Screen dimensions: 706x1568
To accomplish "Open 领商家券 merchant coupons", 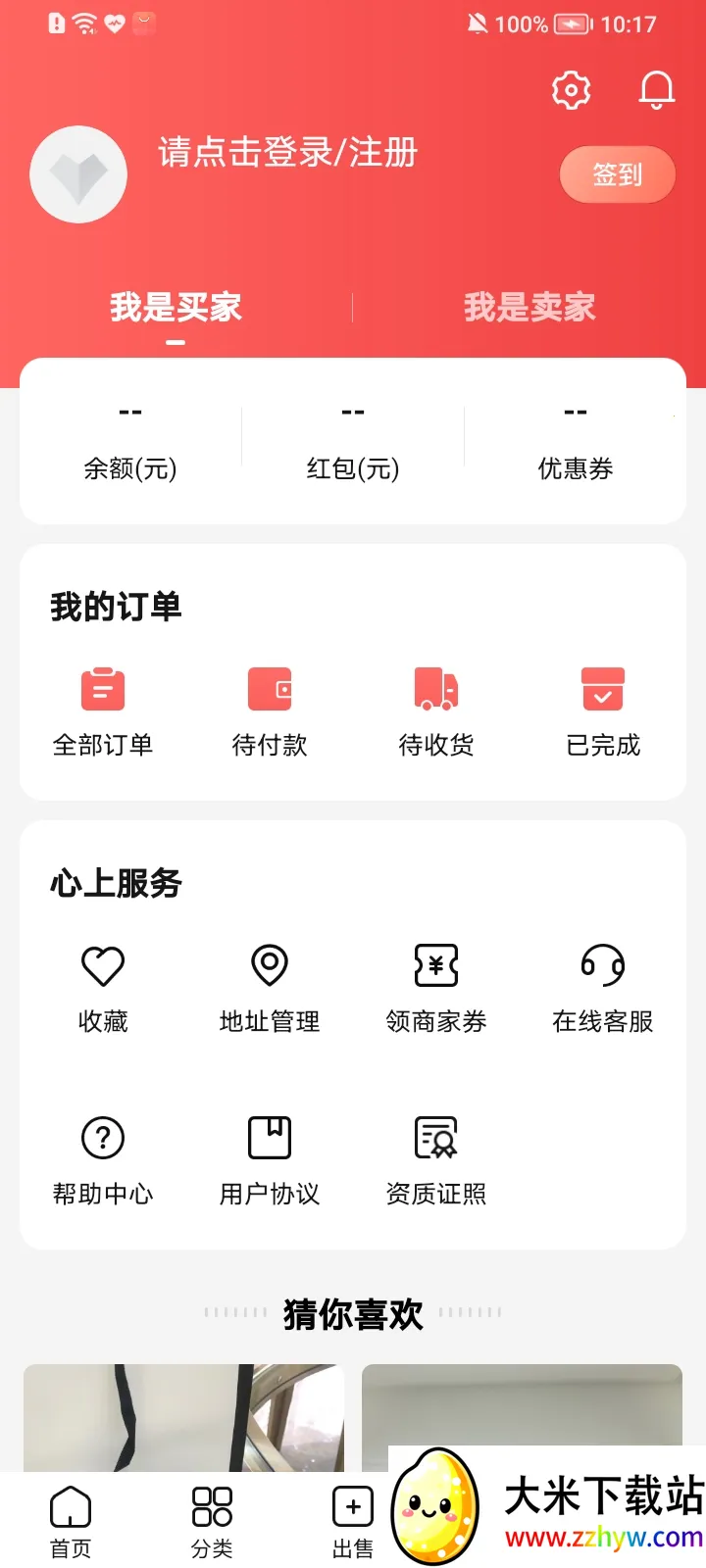I will [x=436, y=988].
